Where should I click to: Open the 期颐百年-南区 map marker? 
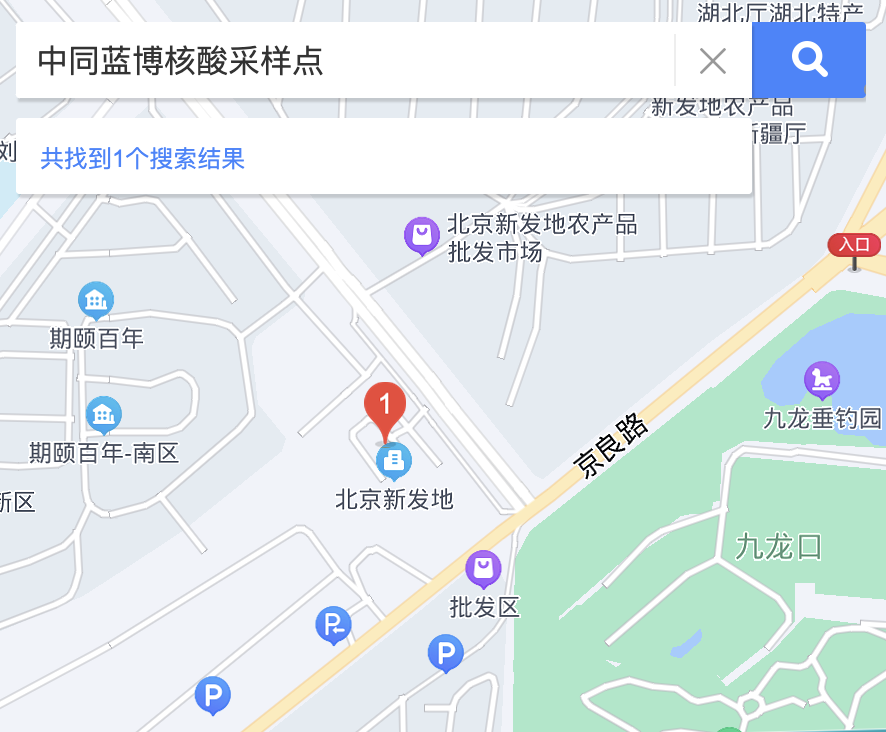(103, 414)
